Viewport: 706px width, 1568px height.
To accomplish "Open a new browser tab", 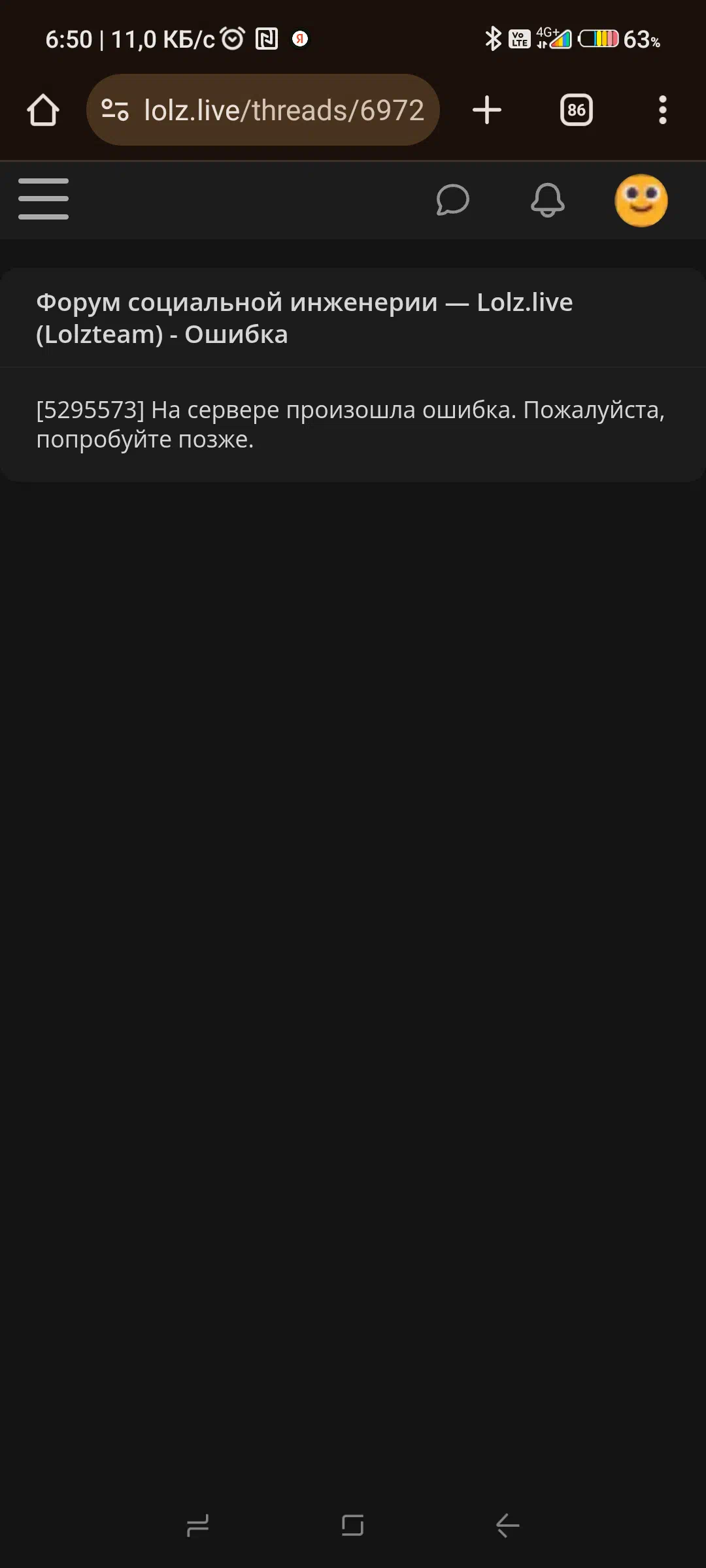I will click(x=487, y=110).
